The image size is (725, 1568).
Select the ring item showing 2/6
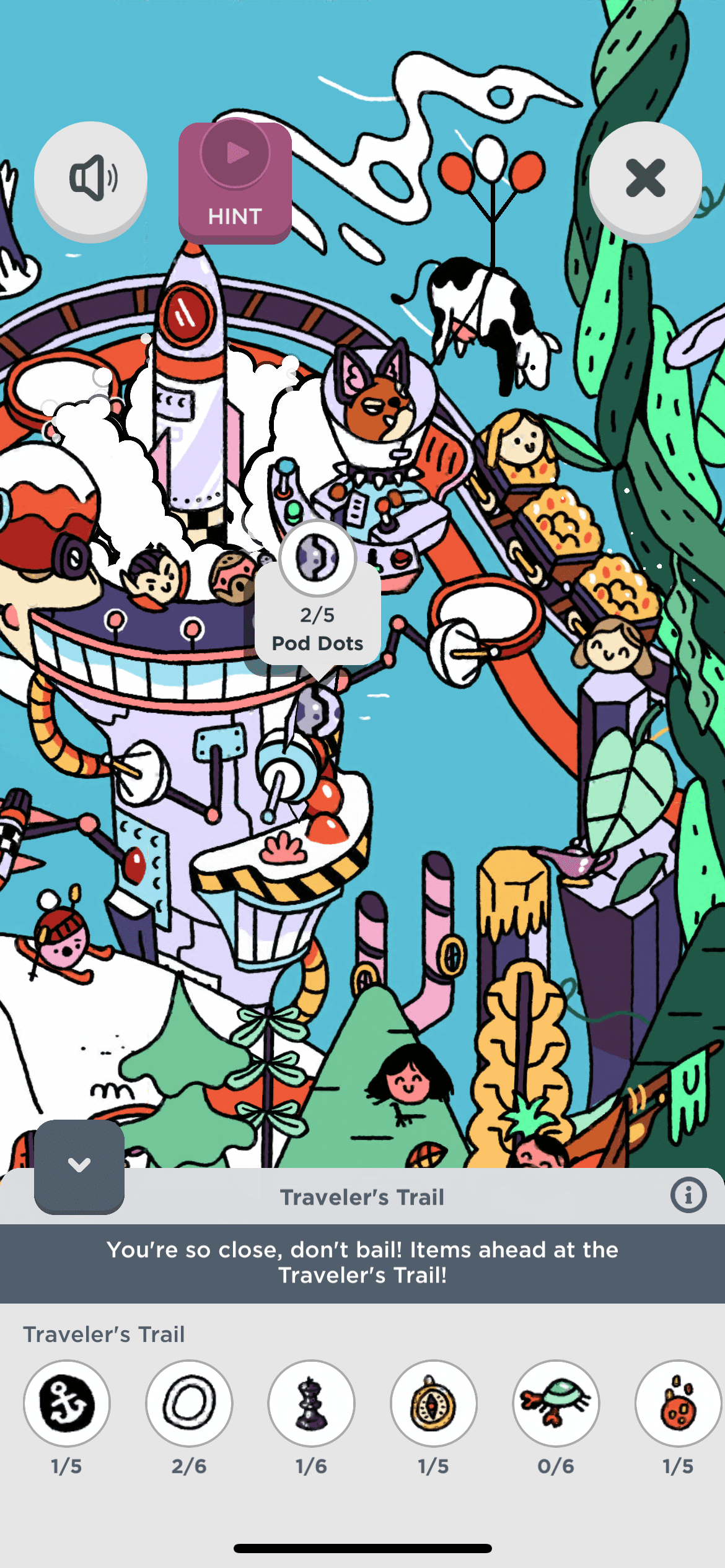[189, 1403]
